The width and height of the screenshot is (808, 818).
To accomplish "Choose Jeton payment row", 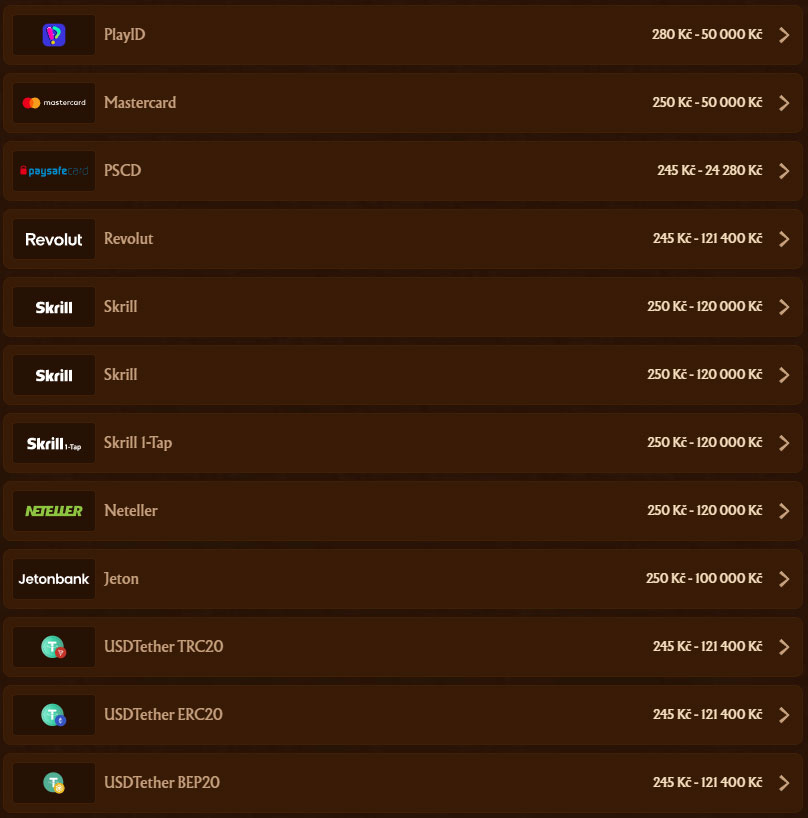I will point(403,579).
